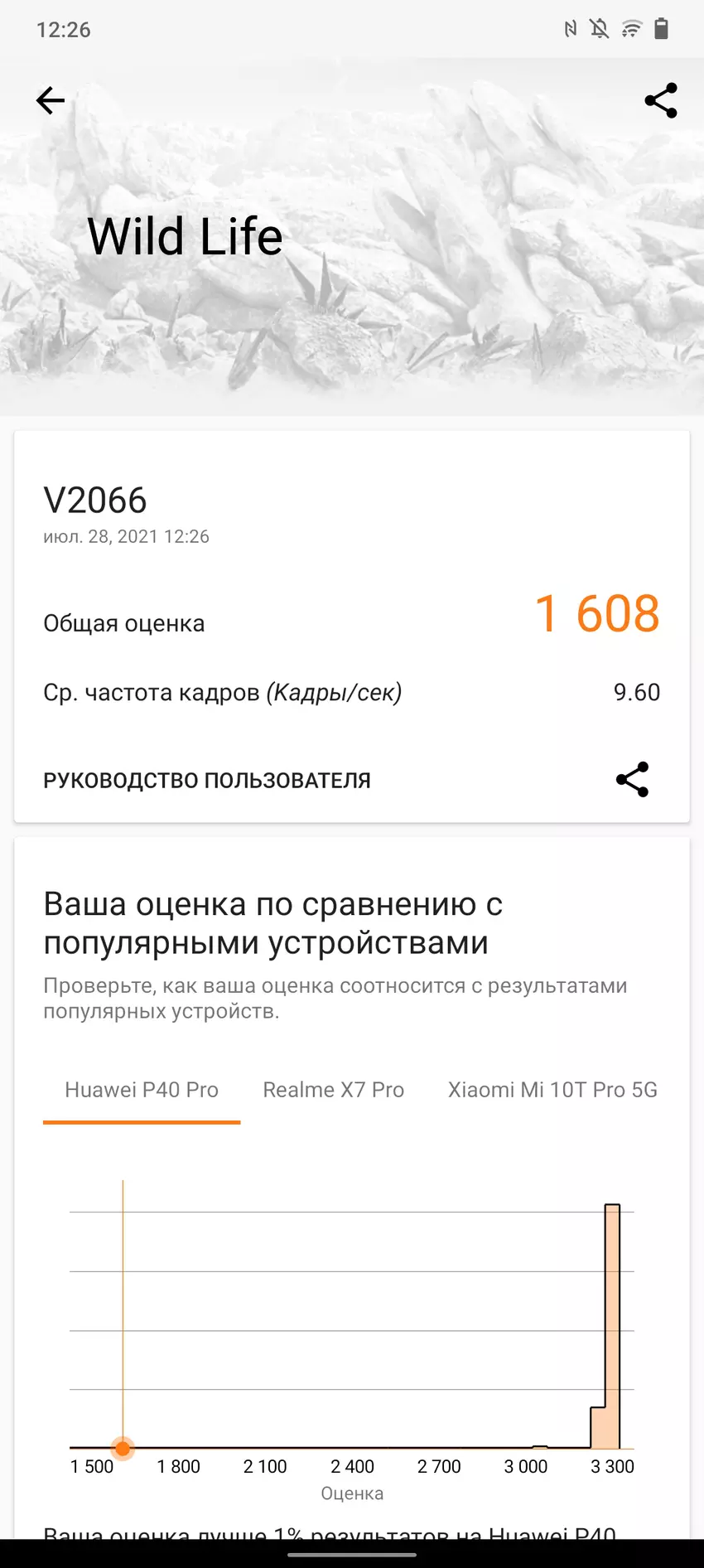
Task: Tap the Wi-Fi indicator in status bar
Action: pos(631,29)
